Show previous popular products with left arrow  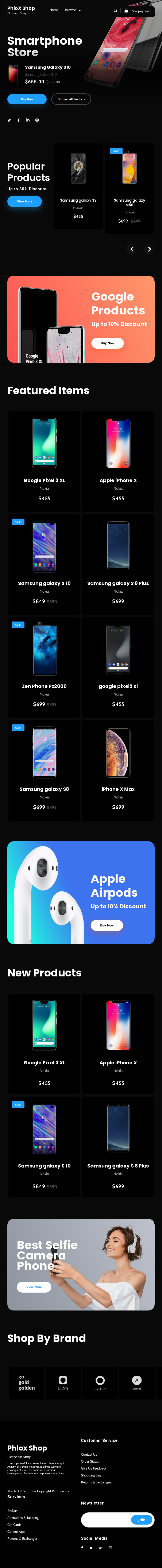click(x=132, y=249)
